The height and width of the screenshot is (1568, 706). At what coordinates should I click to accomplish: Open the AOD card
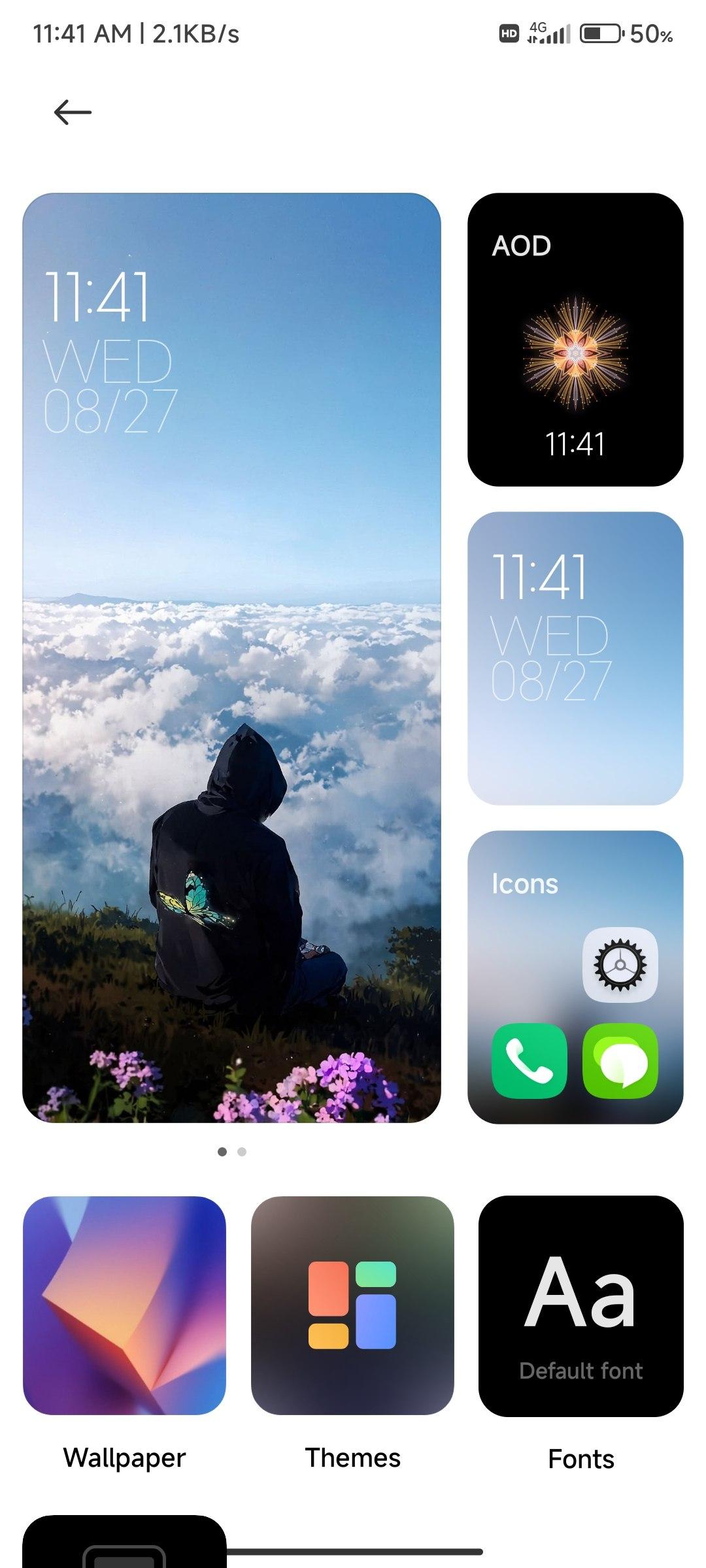coord(575,339)
